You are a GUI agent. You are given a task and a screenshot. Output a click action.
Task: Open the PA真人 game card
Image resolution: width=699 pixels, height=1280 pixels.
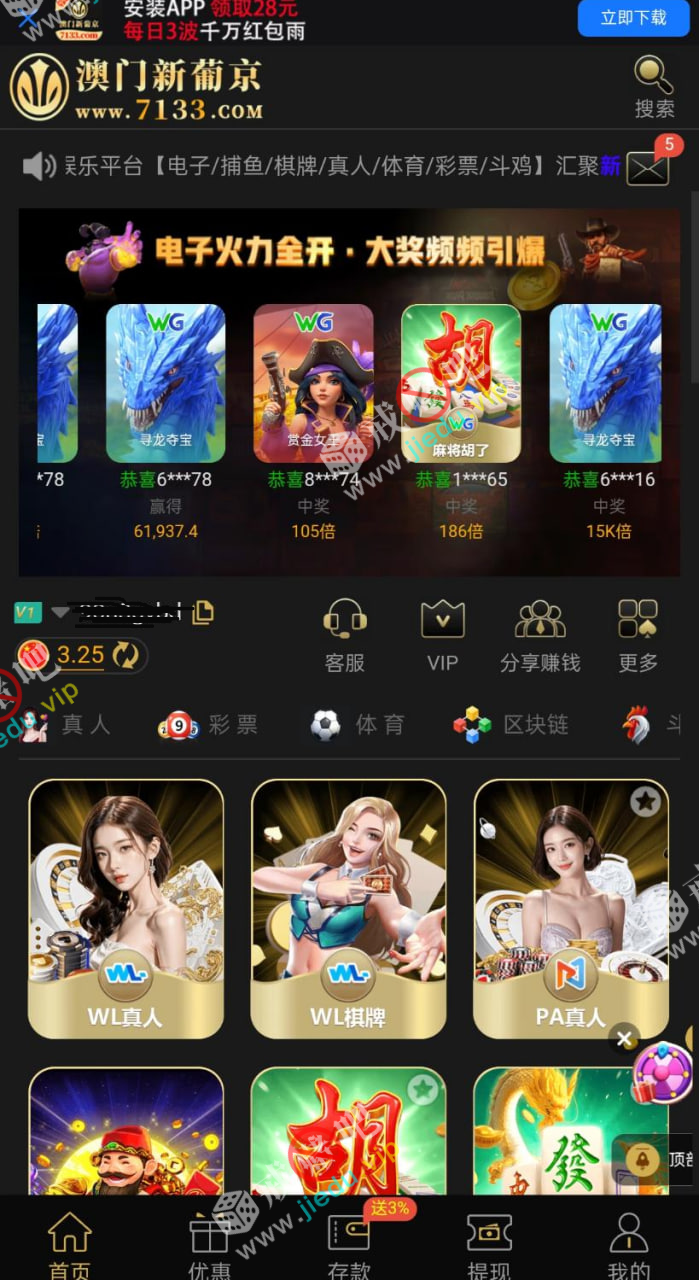click(570, 908)
